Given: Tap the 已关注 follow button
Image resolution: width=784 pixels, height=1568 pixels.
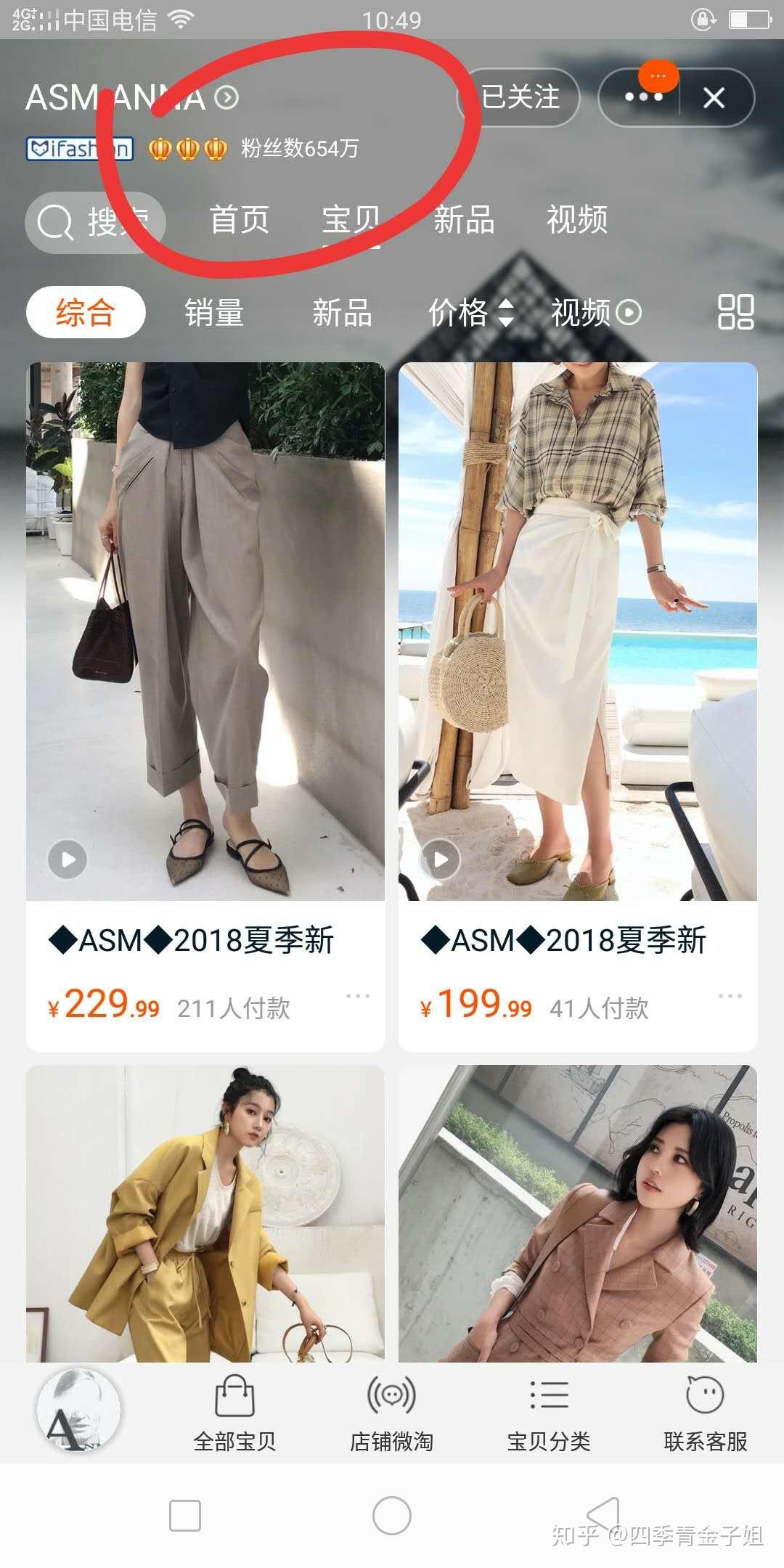Looking at the screenshot, I should coord(520,97).
